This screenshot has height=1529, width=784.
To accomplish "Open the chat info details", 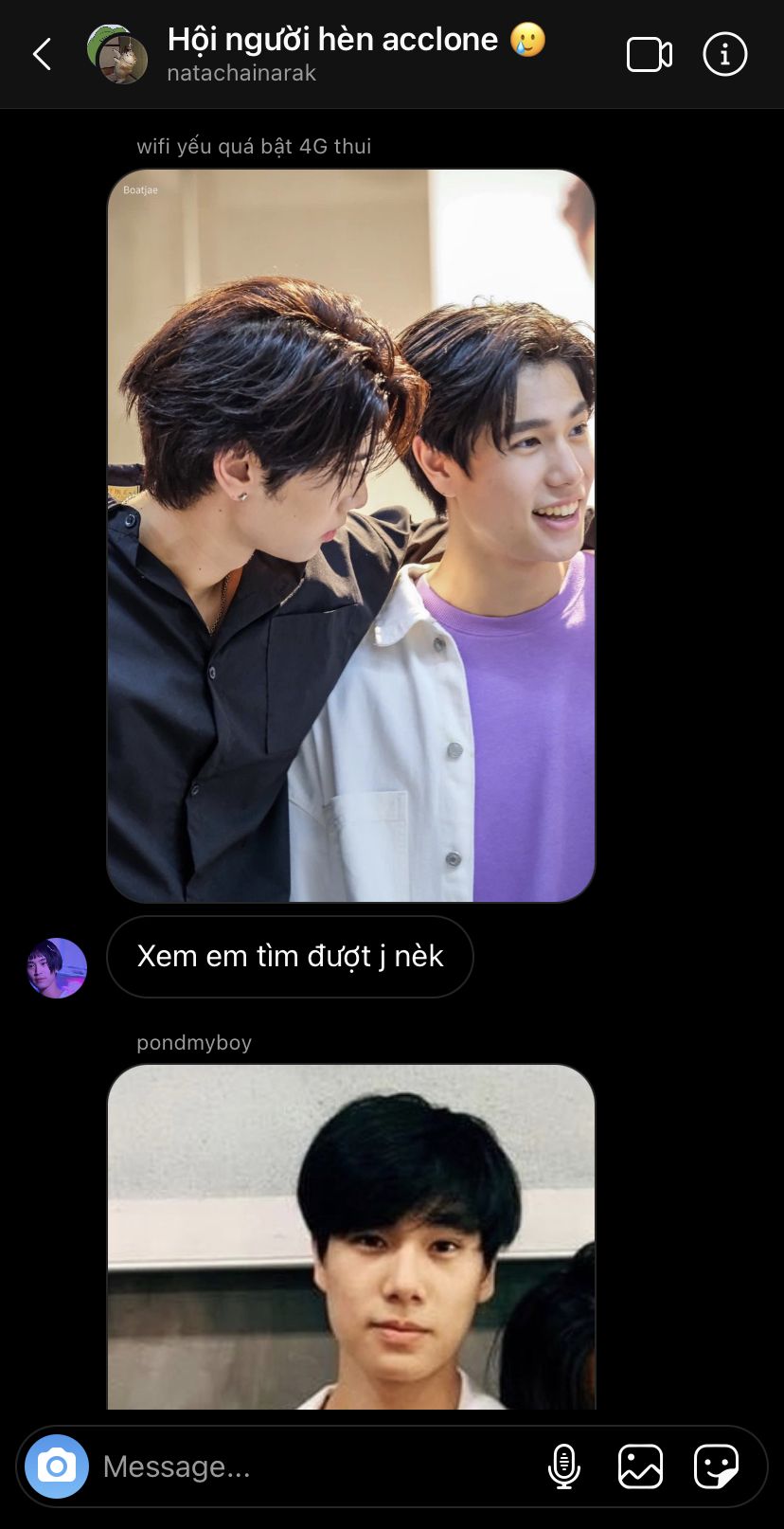I will (x=725, y=55).
